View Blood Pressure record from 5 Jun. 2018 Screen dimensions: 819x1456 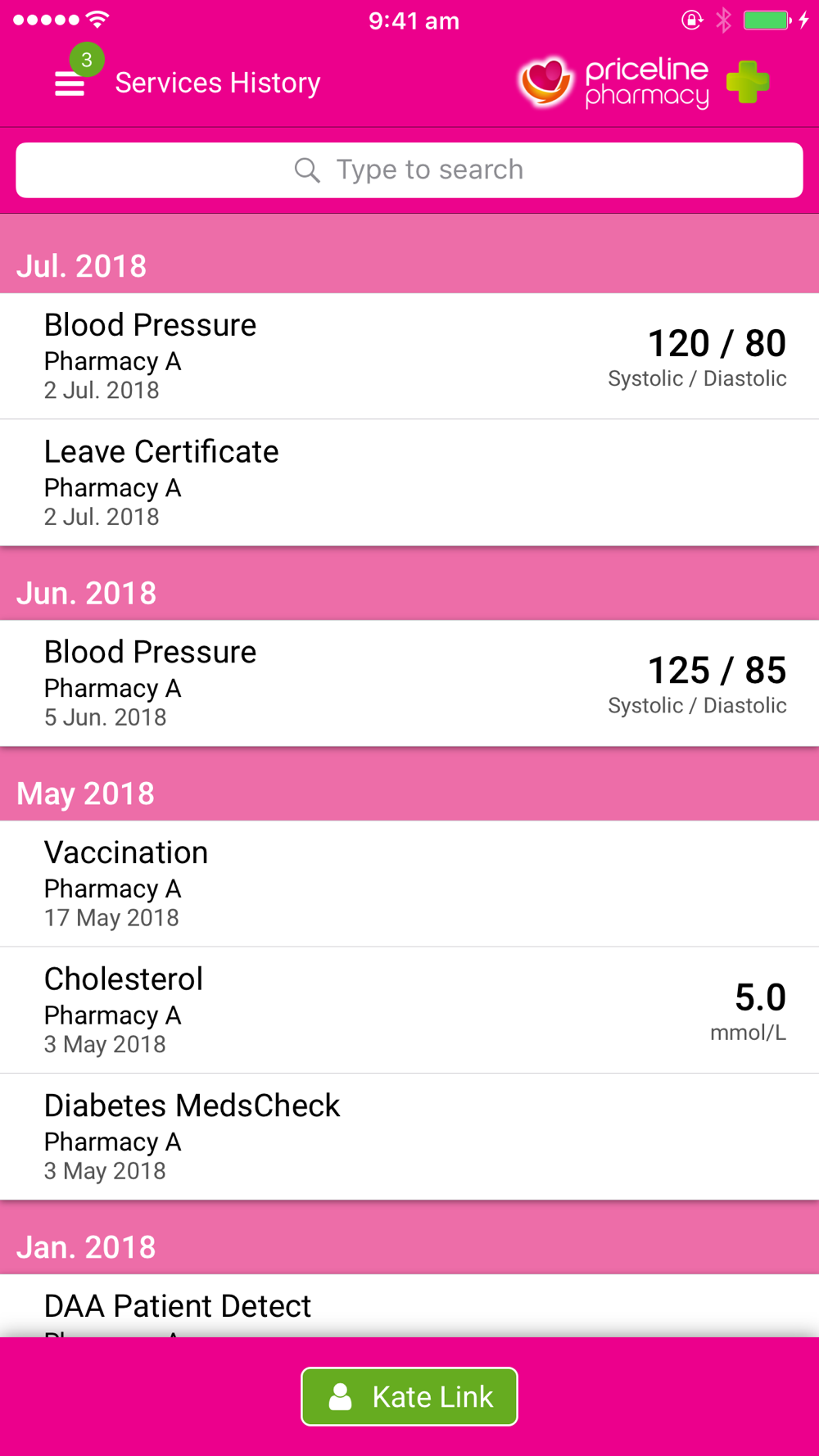[409, 683]
